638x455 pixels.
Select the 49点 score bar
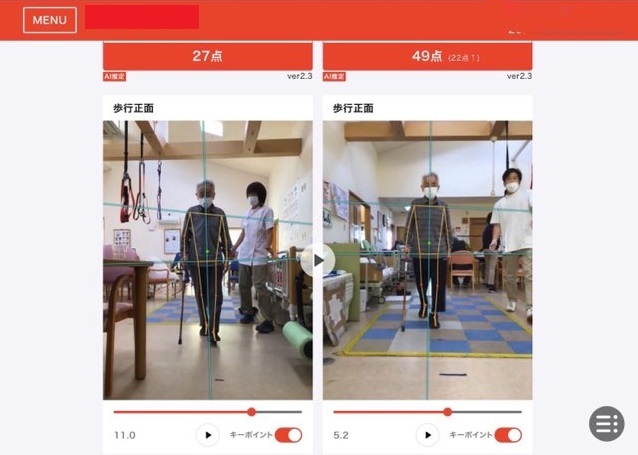(427, 56)
